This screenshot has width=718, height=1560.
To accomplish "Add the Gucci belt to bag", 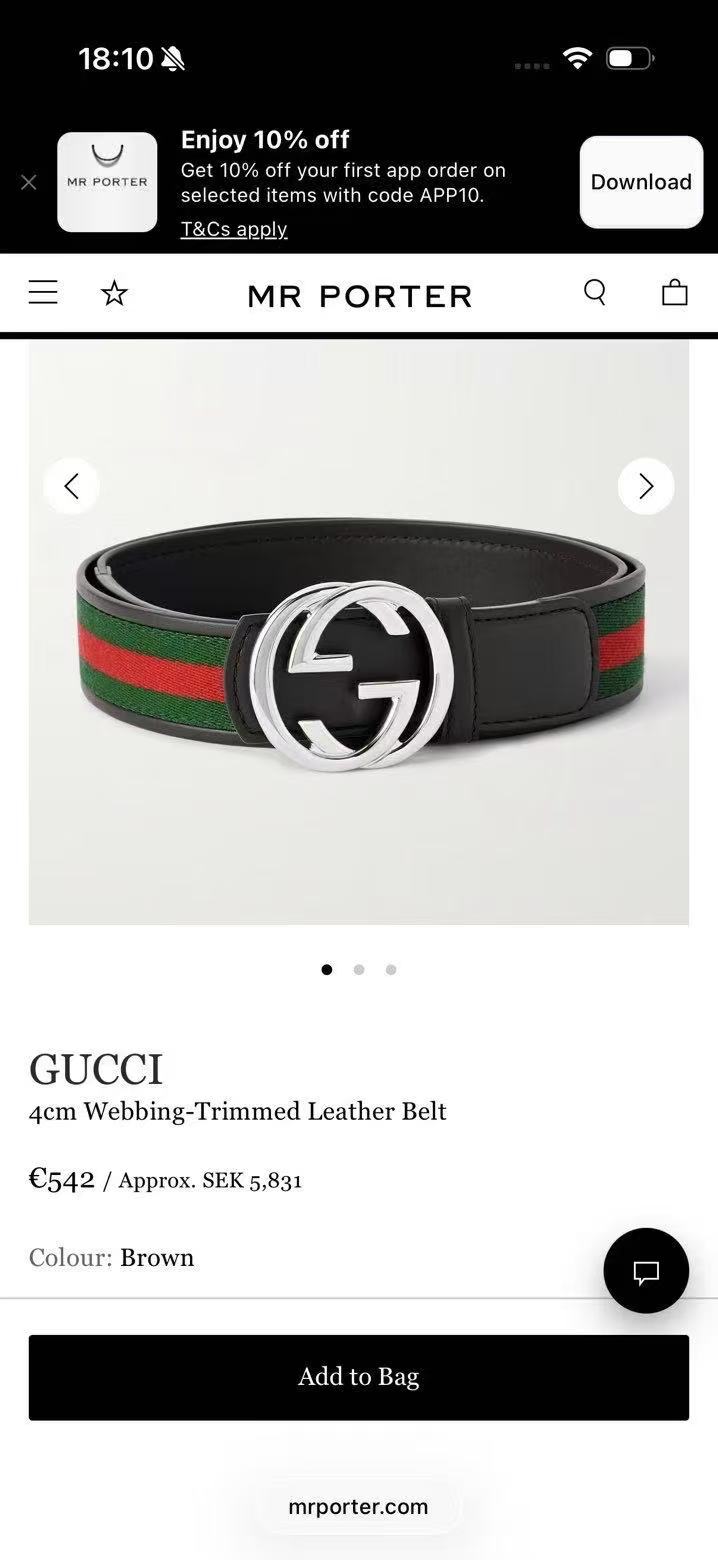I will click(x=359, y=1377).
